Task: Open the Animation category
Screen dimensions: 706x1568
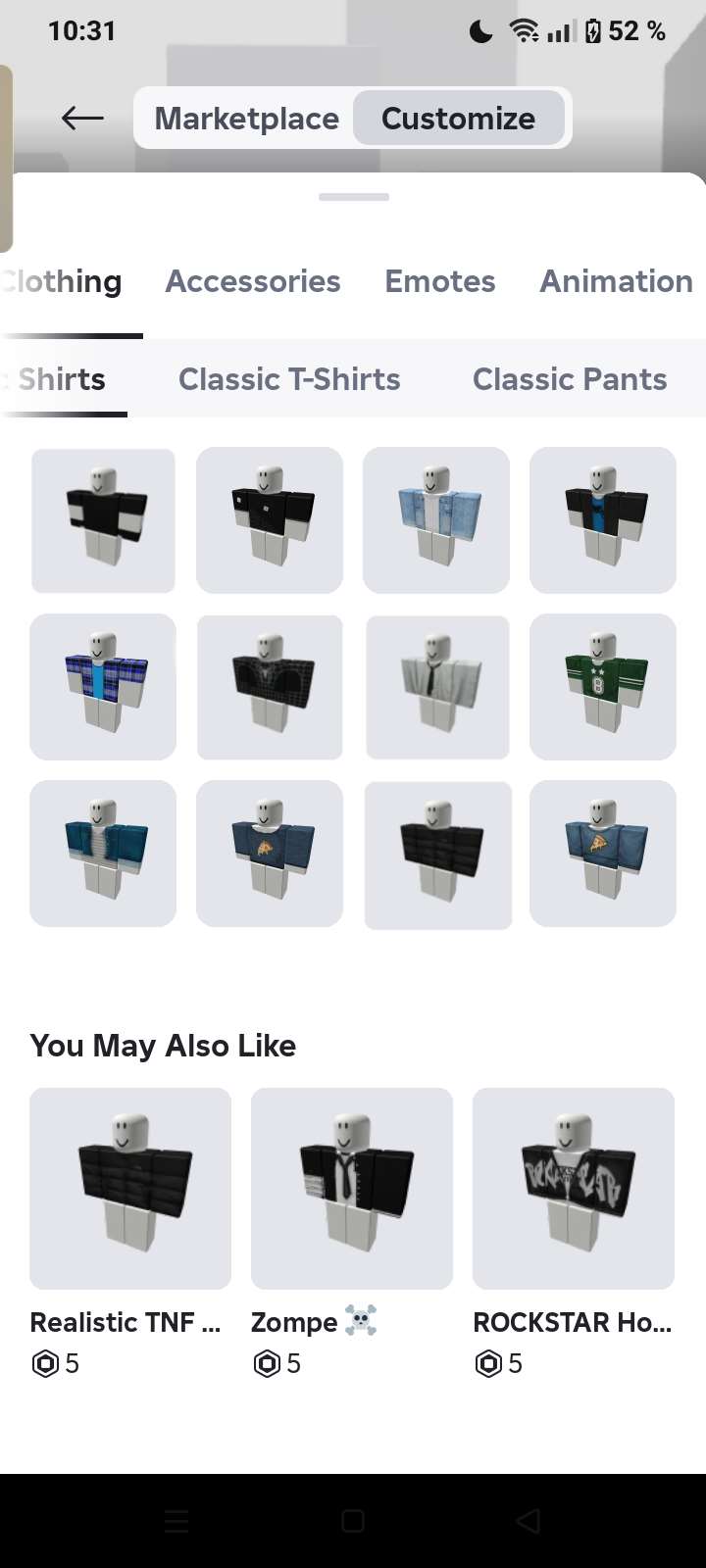Action: (x=617, y=281)
